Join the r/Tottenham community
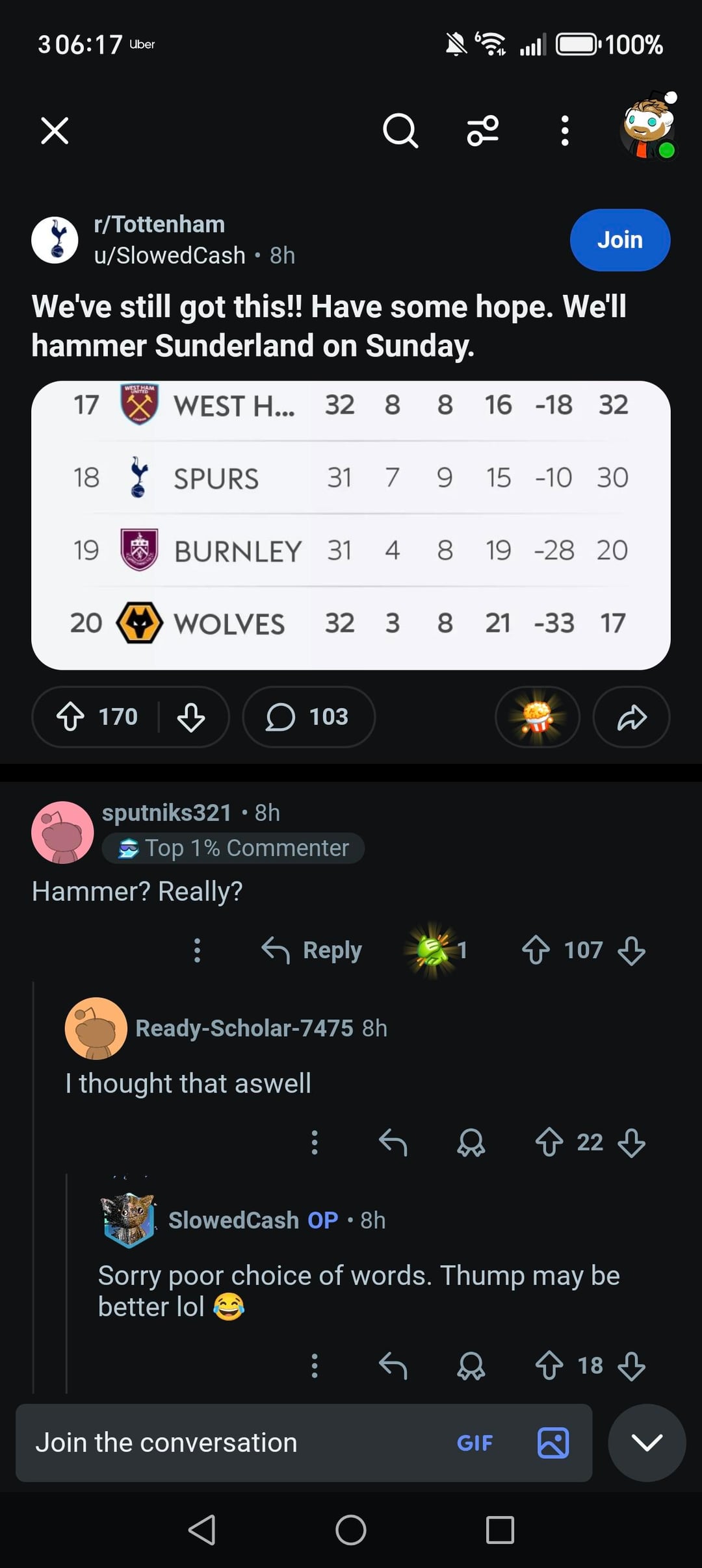Screen dimensions: 702x1568 619,240
